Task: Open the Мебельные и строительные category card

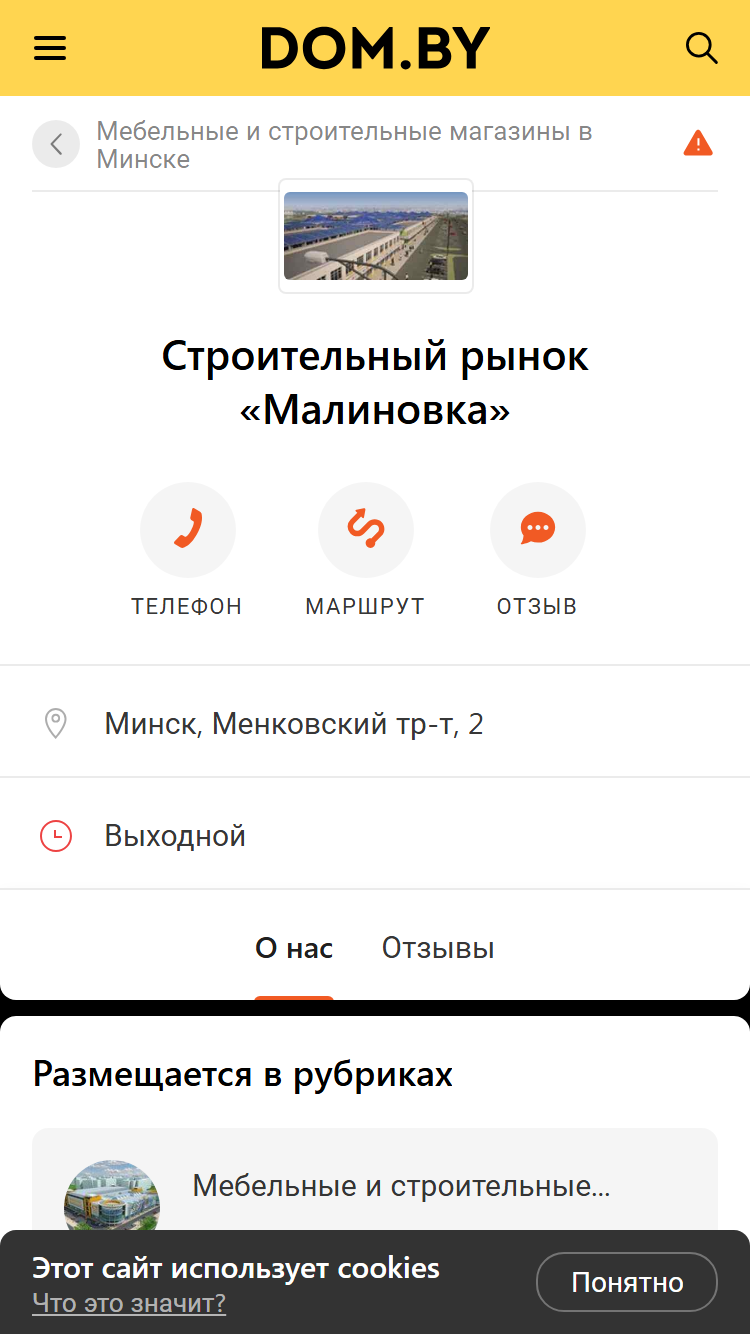Action: click(x=375, y=1186)
